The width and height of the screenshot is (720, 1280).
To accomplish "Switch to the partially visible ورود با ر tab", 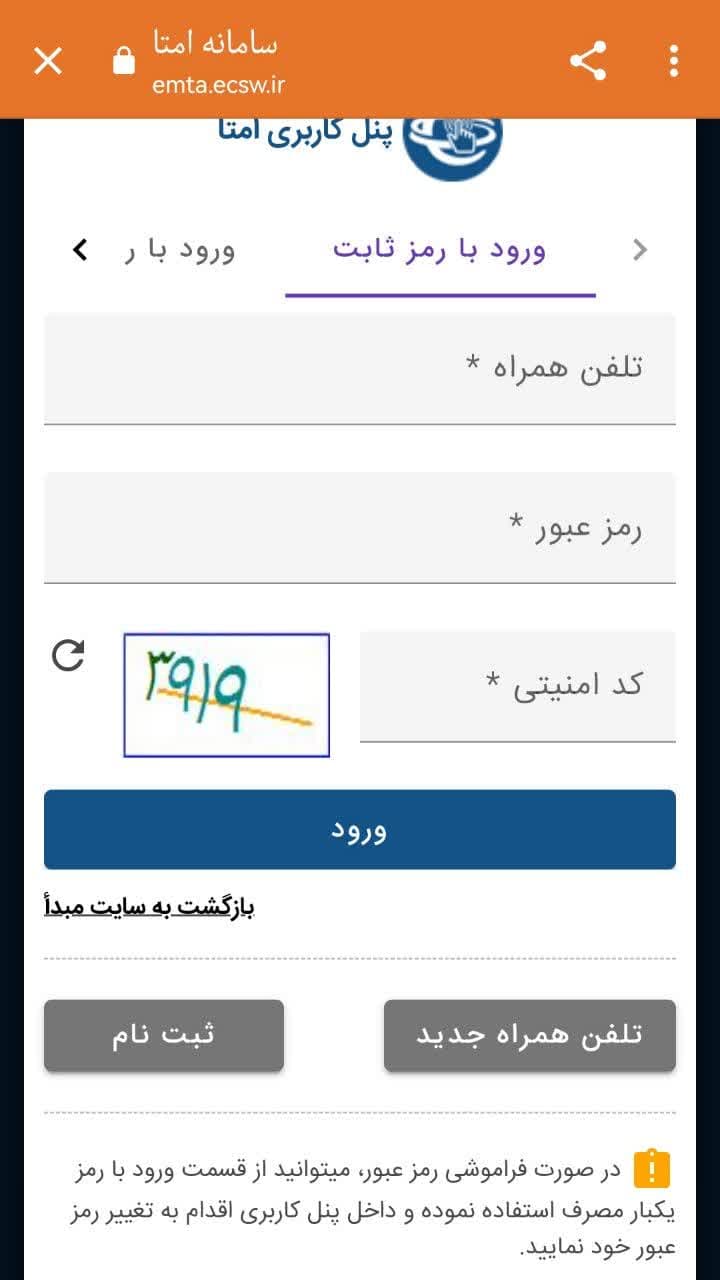I will point(179,249).
